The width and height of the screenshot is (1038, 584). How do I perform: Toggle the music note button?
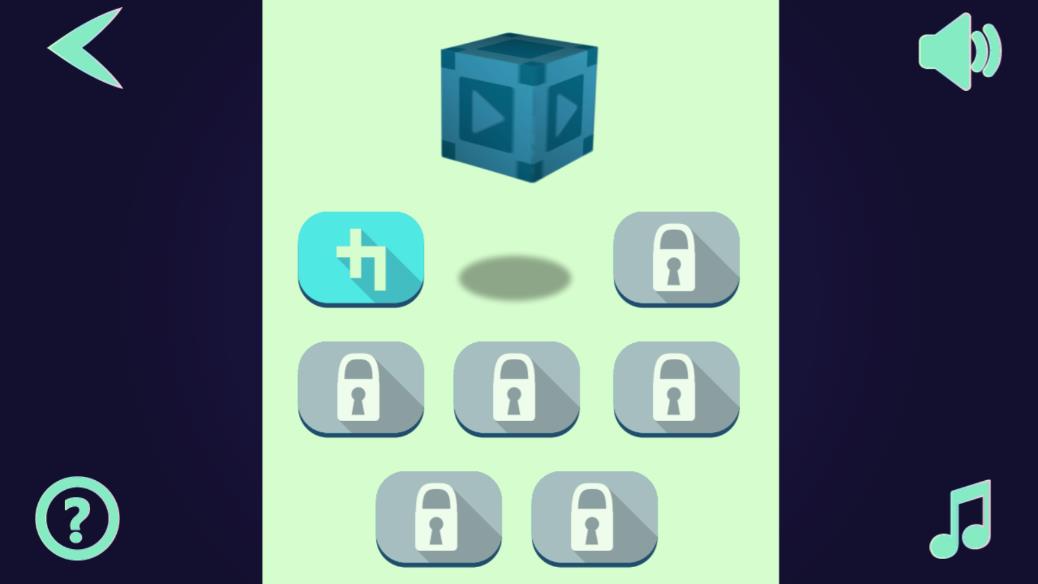pos(961,519)
